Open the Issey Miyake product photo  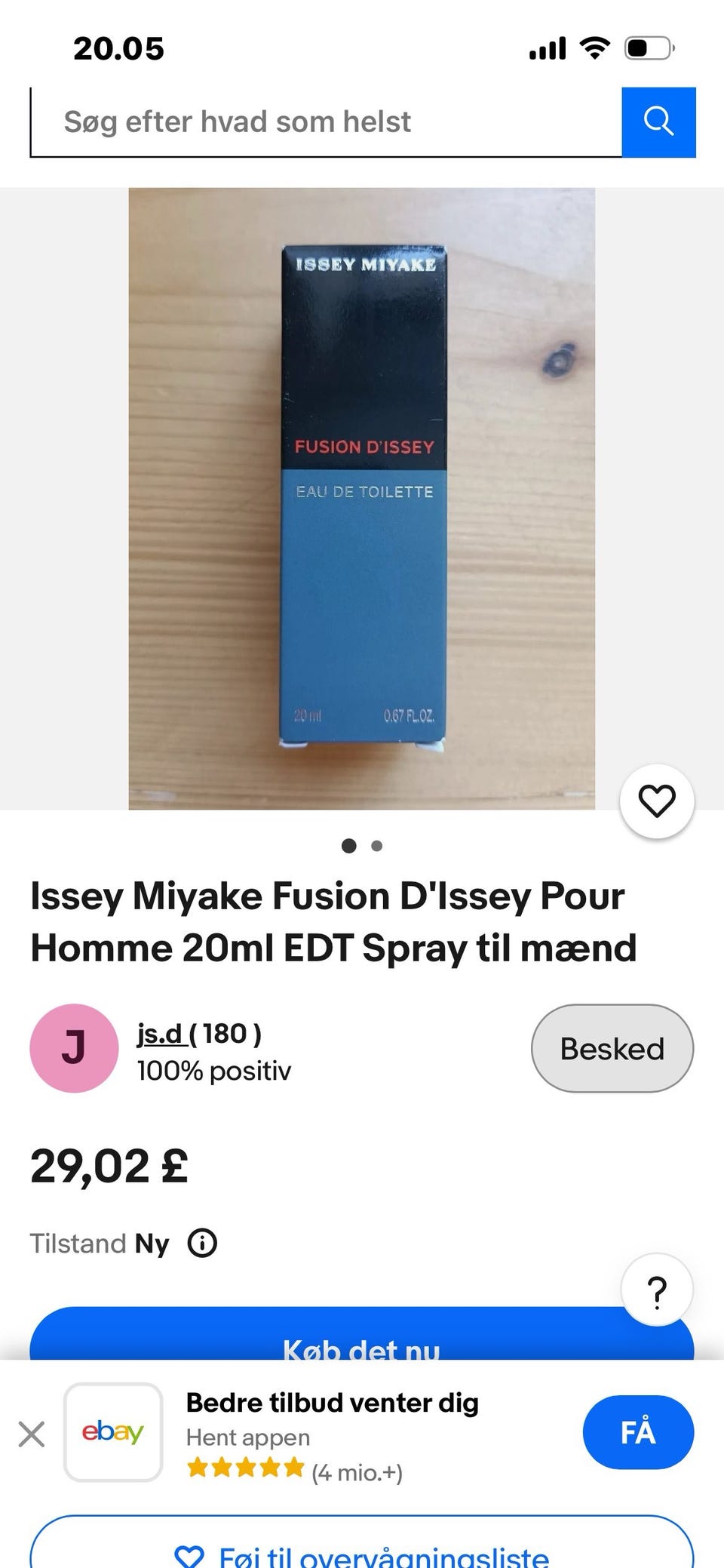click(x=362, y=499)
